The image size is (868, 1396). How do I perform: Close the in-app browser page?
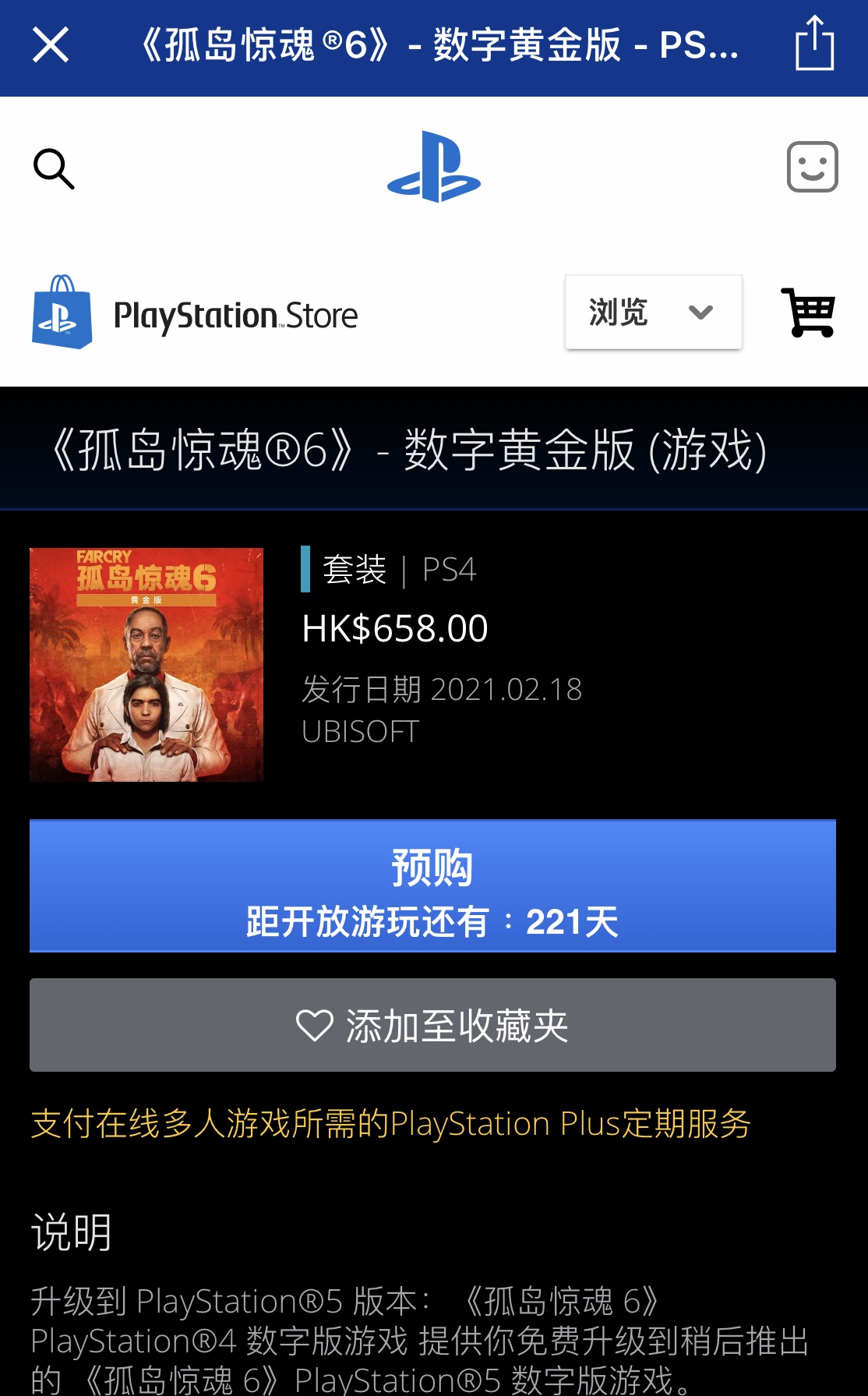[x=51, y=44]
